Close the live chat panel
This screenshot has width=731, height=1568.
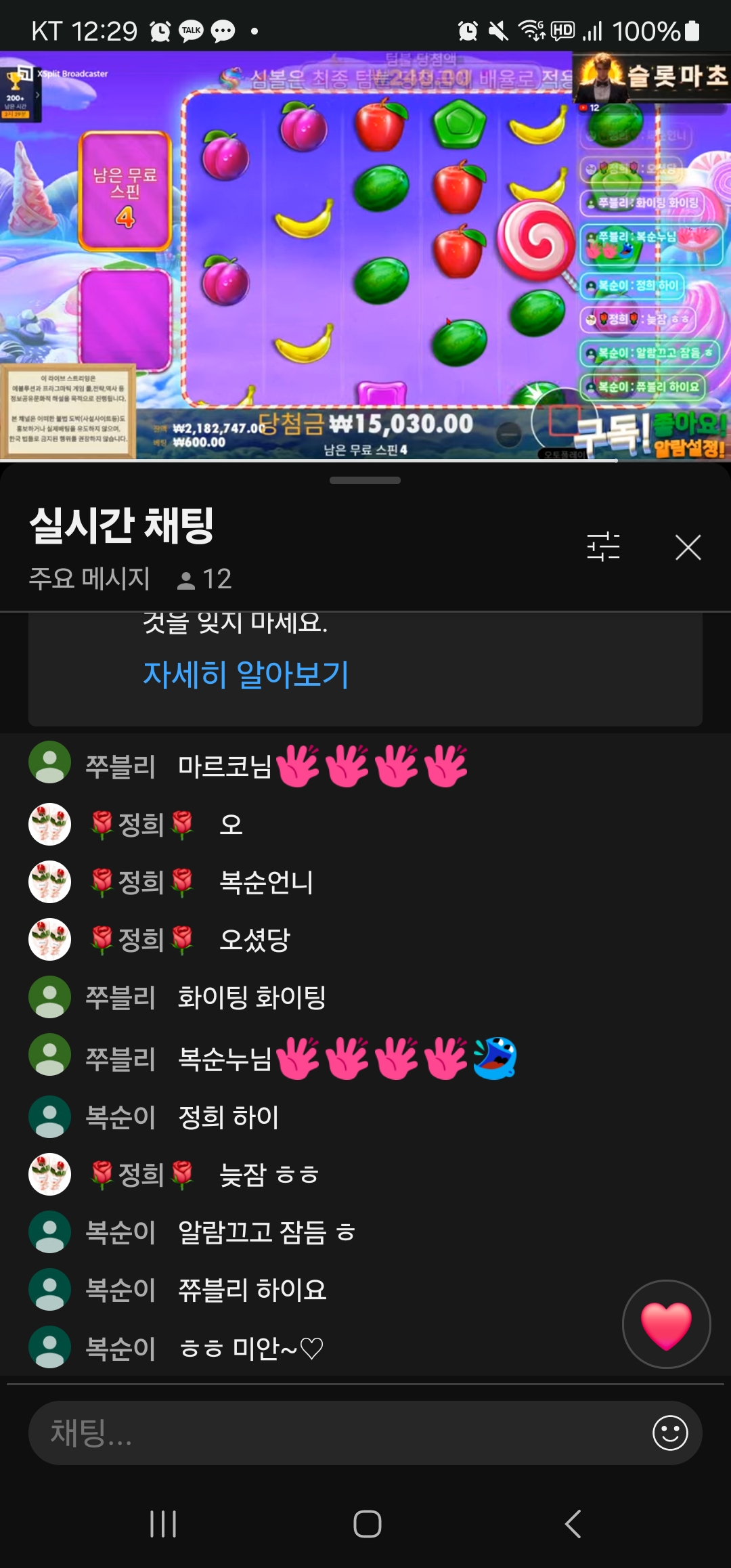(x=688, y=547)
